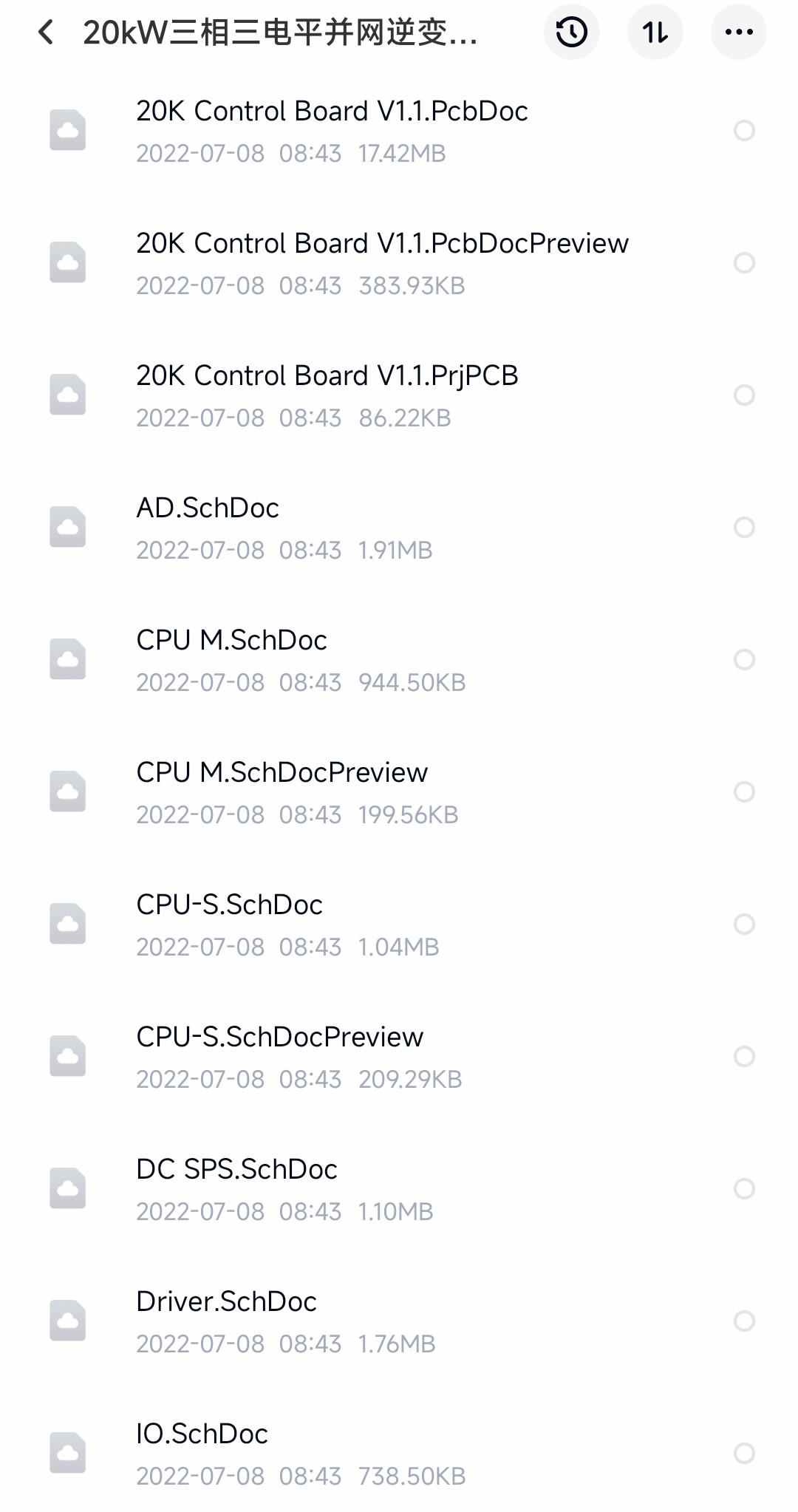
Task: Open the AD.SchDoc file
Action: coord(399,528)
